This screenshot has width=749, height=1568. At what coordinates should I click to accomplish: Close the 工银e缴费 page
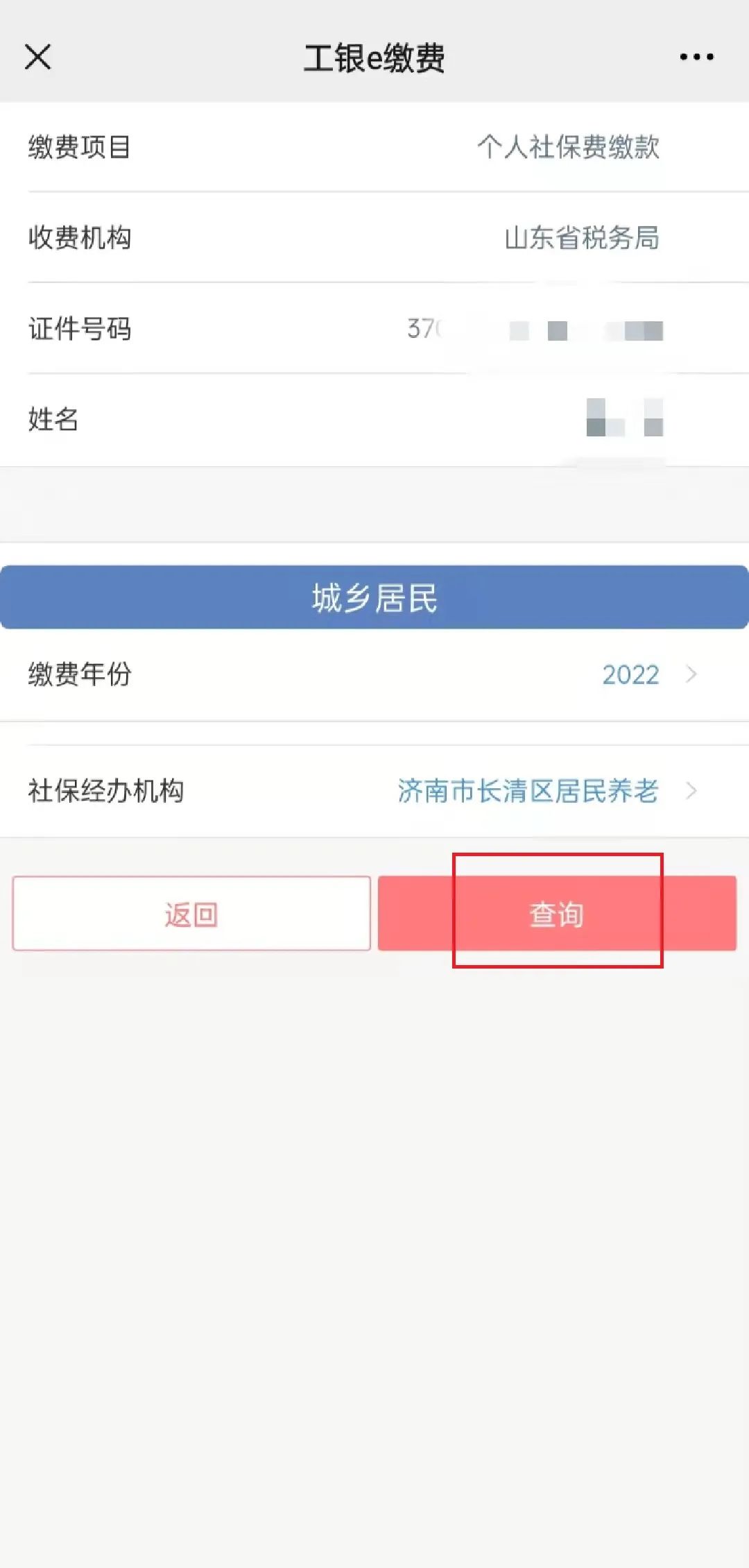(38, 57)
